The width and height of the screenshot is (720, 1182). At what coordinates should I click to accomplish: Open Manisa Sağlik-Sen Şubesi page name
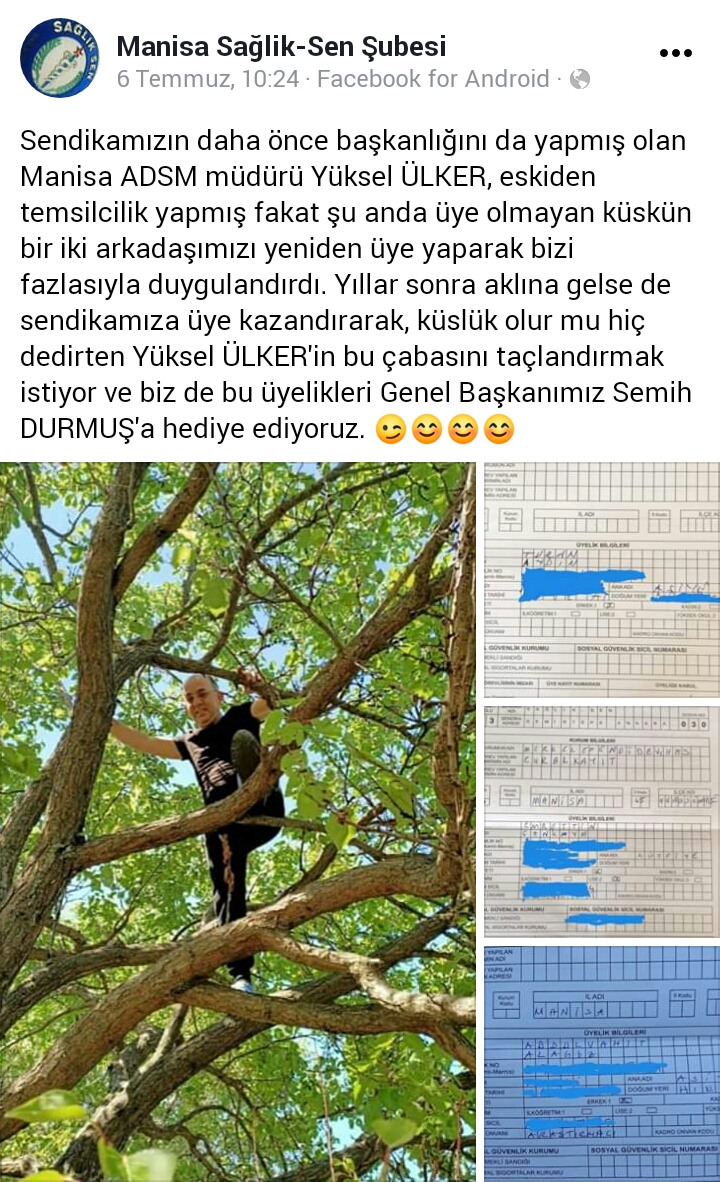click(281, 46)
